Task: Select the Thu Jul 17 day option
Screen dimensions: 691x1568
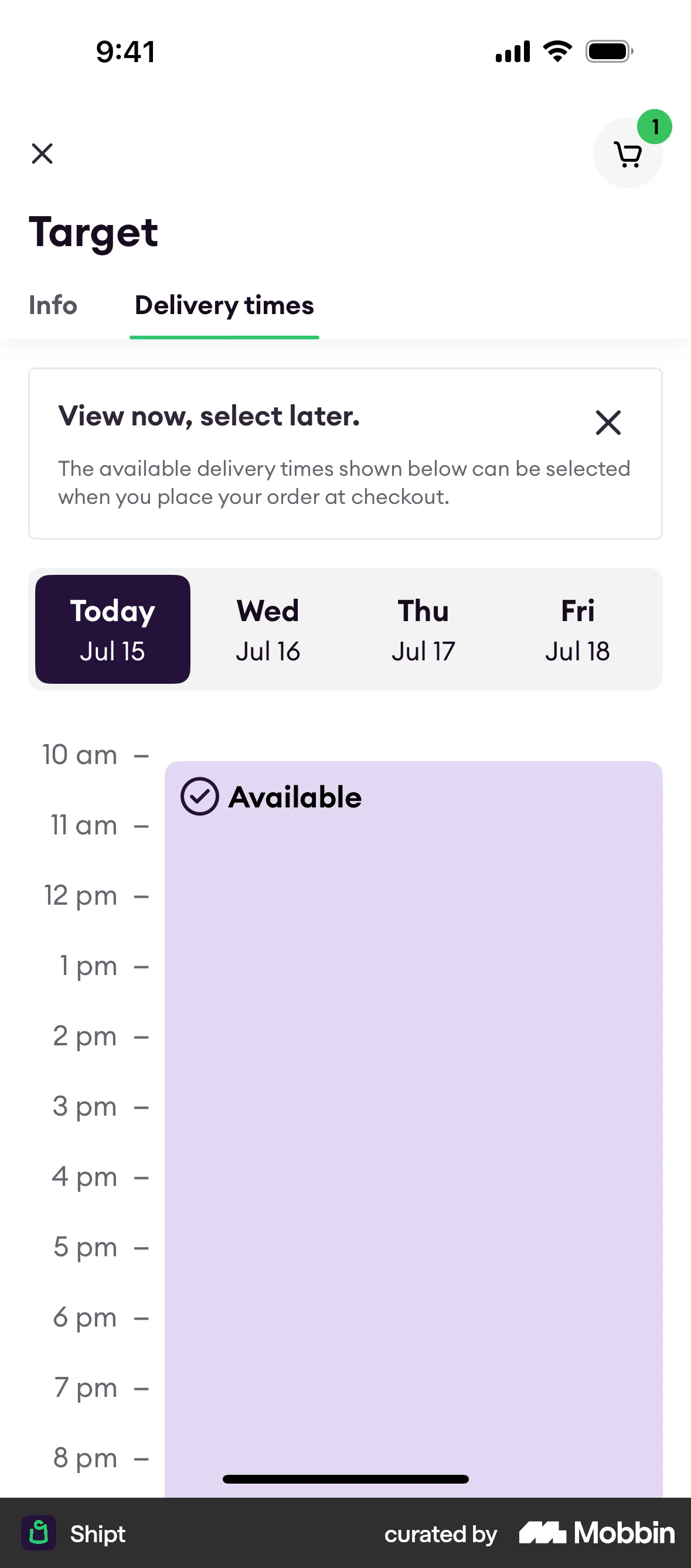Action: tap(424, 629)
